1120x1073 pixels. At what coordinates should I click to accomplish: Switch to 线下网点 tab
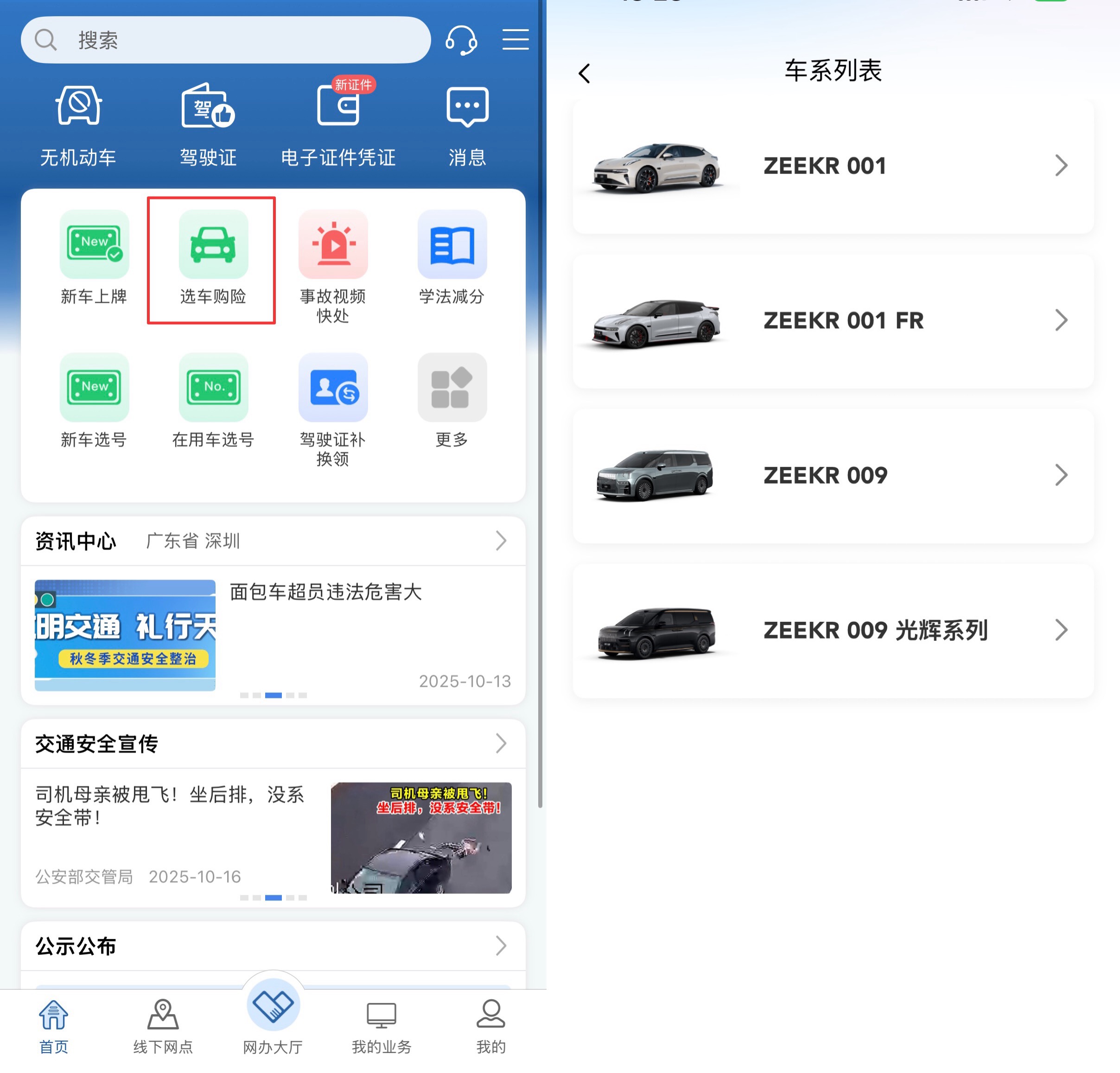click(x=163, y=1027)
